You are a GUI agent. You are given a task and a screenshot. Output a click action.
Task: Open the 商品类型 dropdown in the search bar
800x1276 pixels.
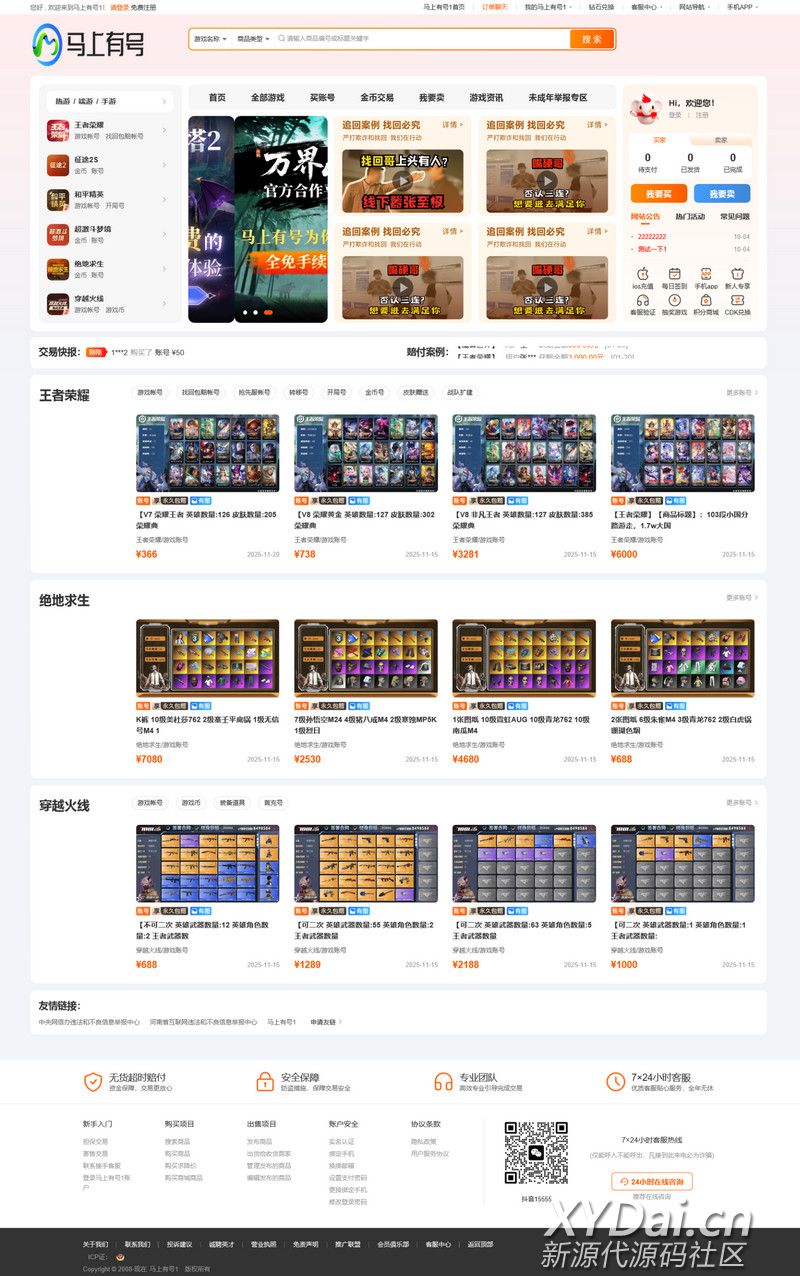pos(252,39)
